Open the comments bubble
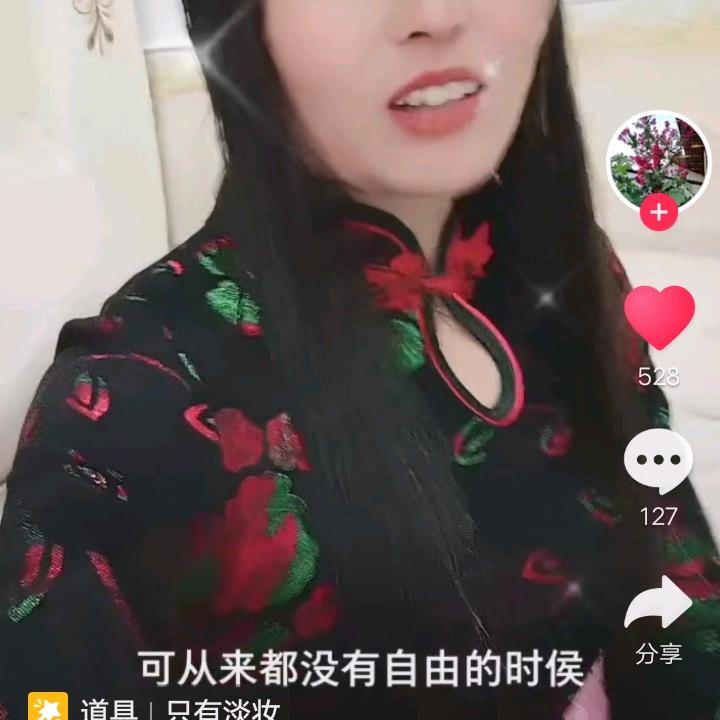Image resolution: width=720 pixels, height=720 pixels. coord(658,461)
